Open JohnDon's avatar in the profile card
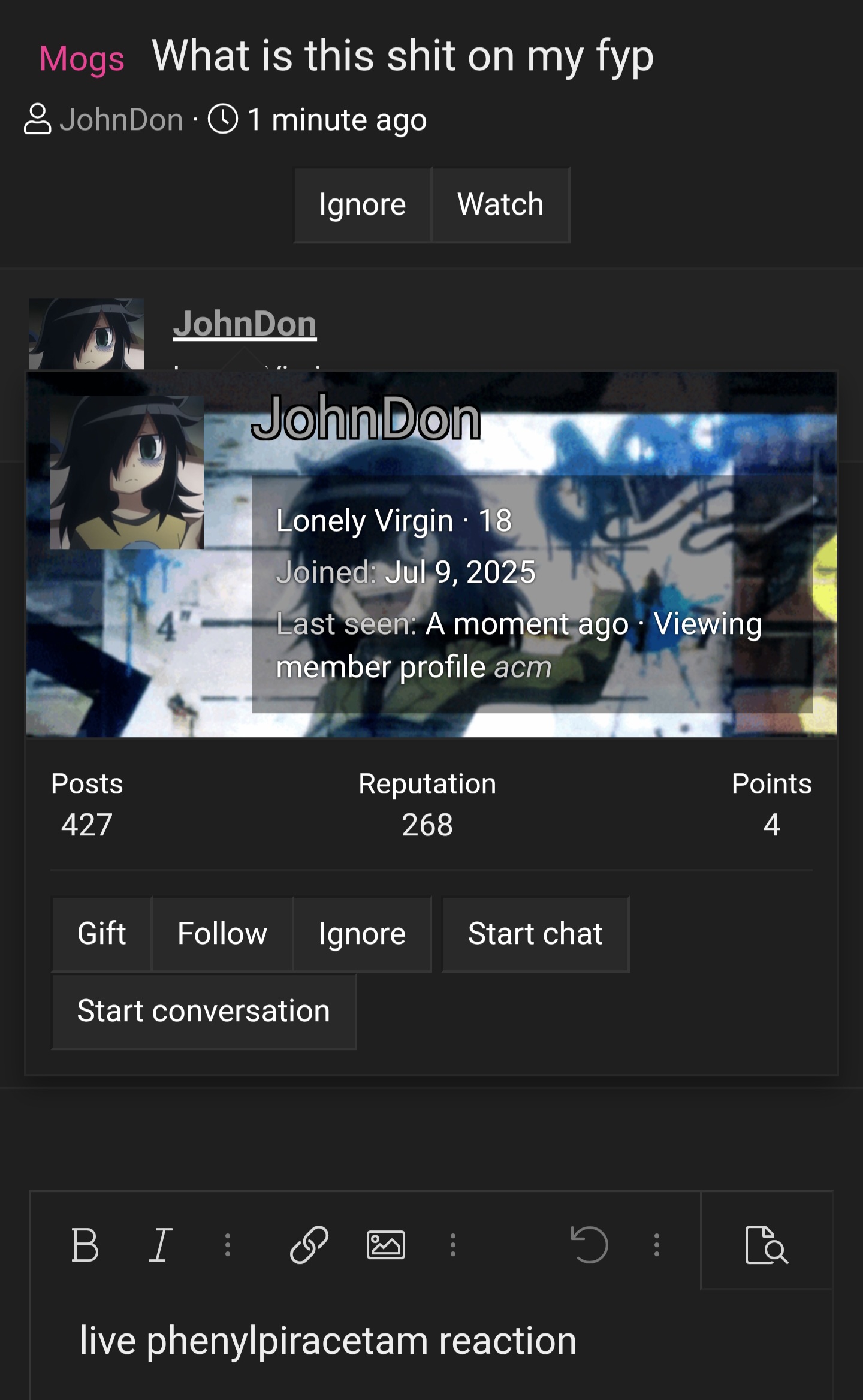863x1400 pixels. coord(127,472)
